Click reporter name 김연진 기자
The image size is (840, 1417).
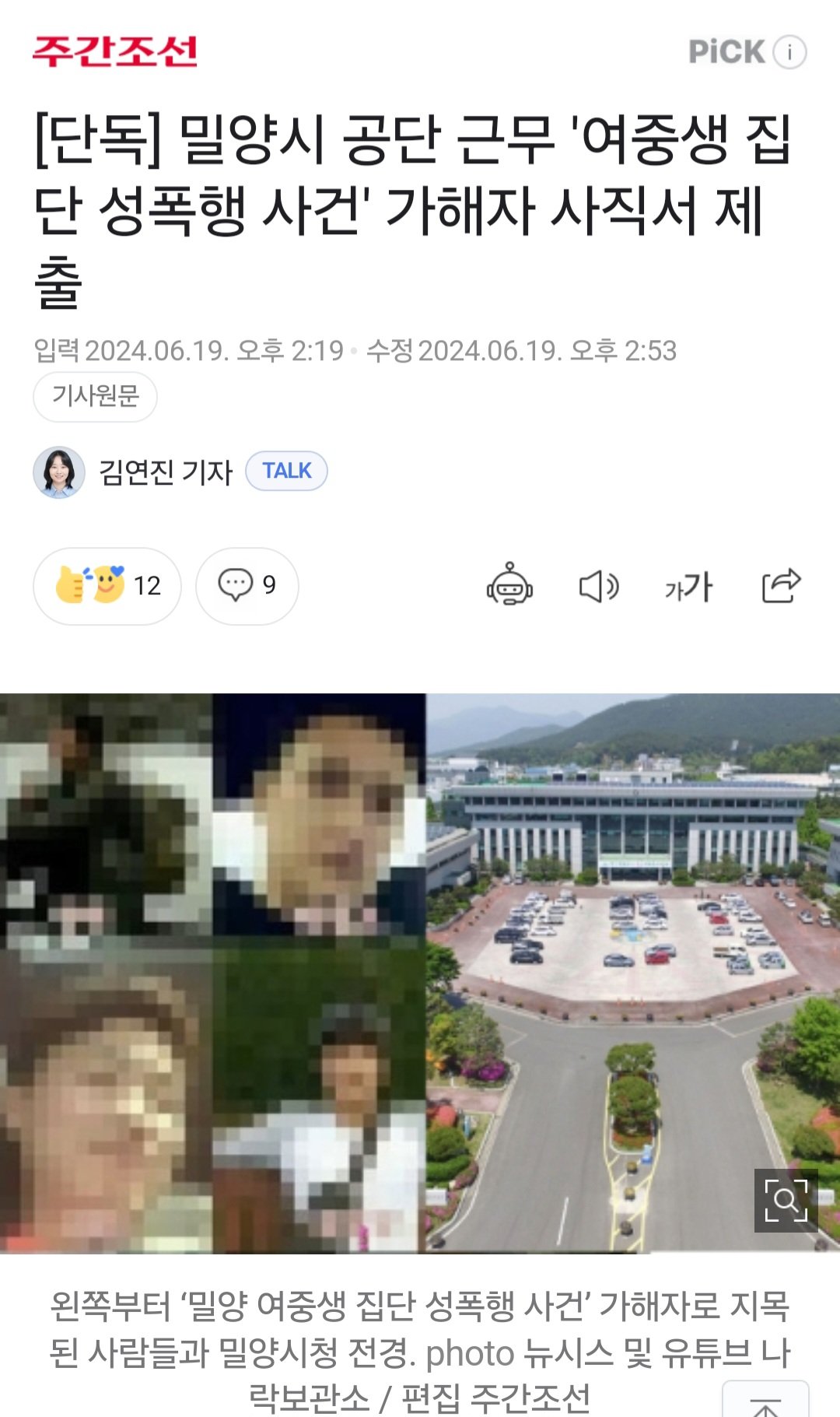[163, 469]
